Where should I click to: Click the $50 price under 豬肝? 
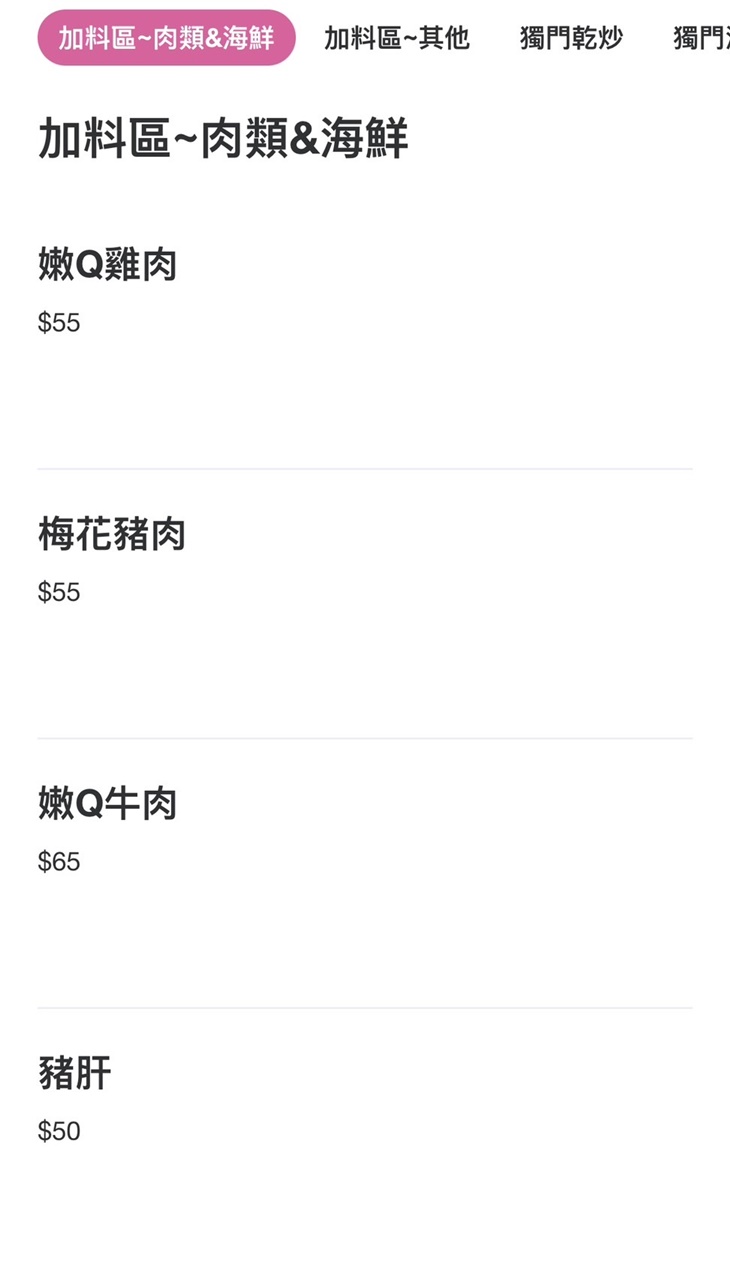tap(58, 1131)
